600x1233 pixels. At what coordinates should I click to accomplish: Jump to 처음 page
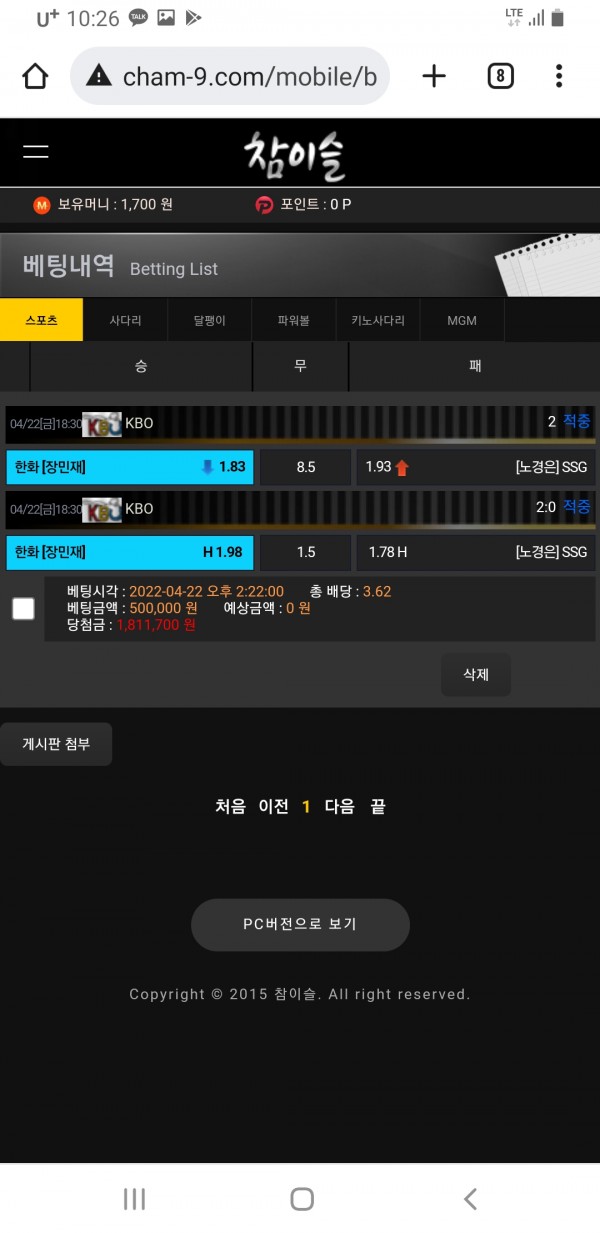(x=230, y=806)
